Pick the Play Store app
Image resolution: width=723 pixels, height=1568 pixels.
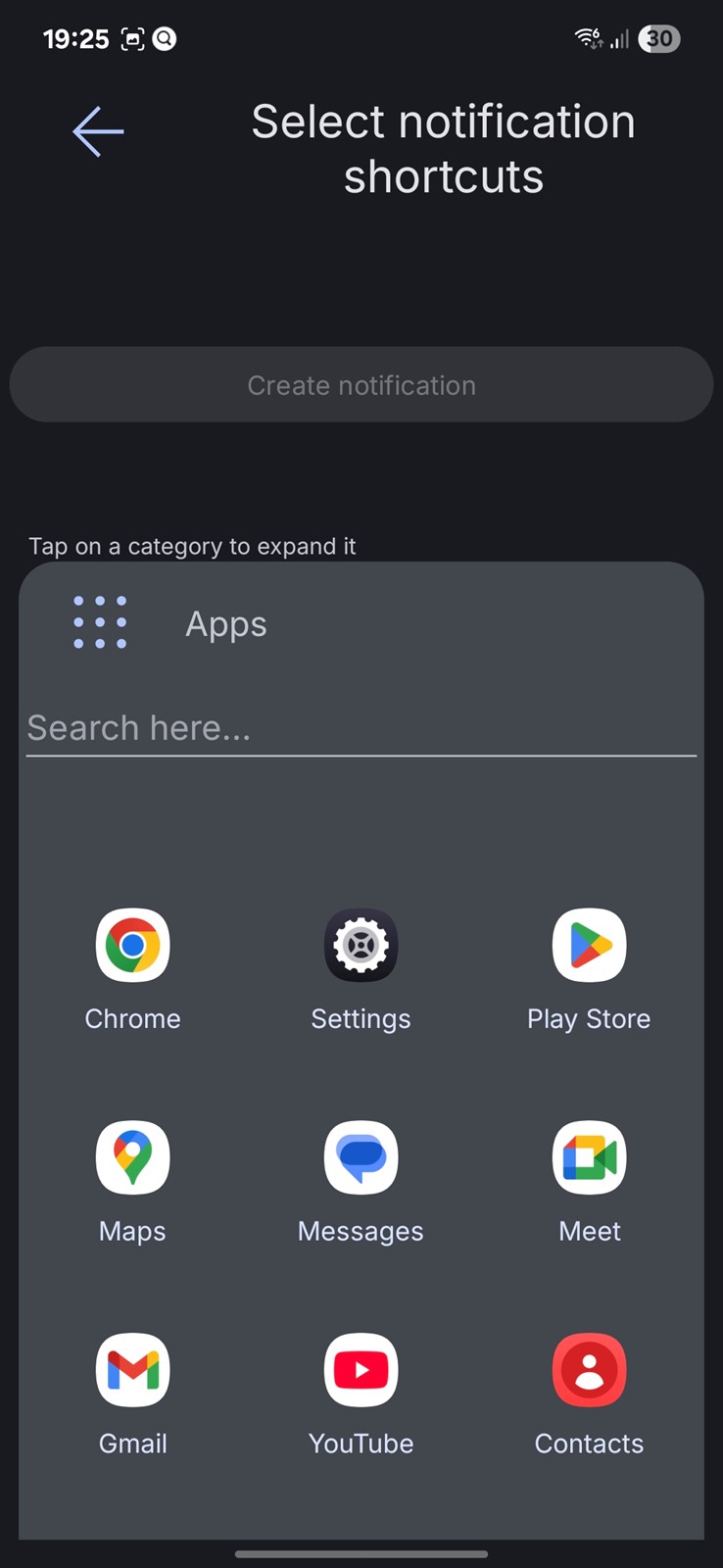pos(589,970)
